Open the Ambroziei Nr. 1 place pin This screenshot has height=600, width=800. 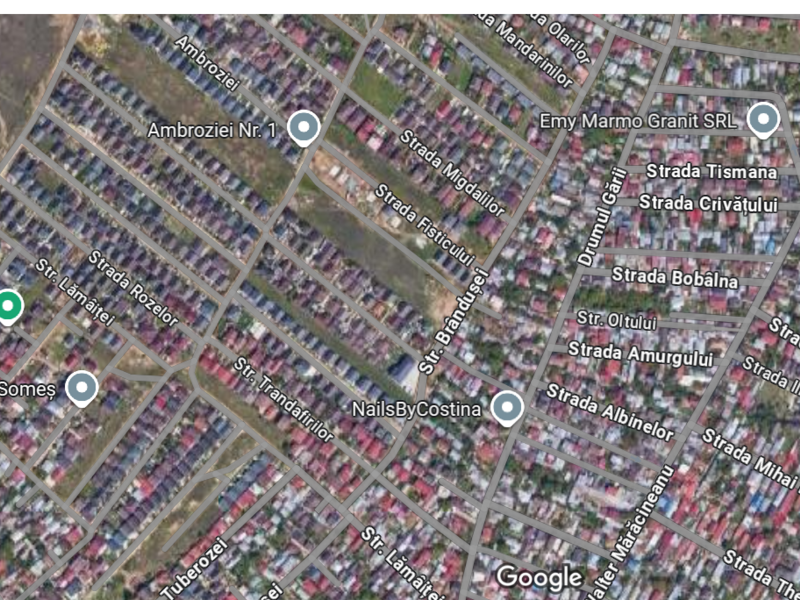click(x=302, y=127)
